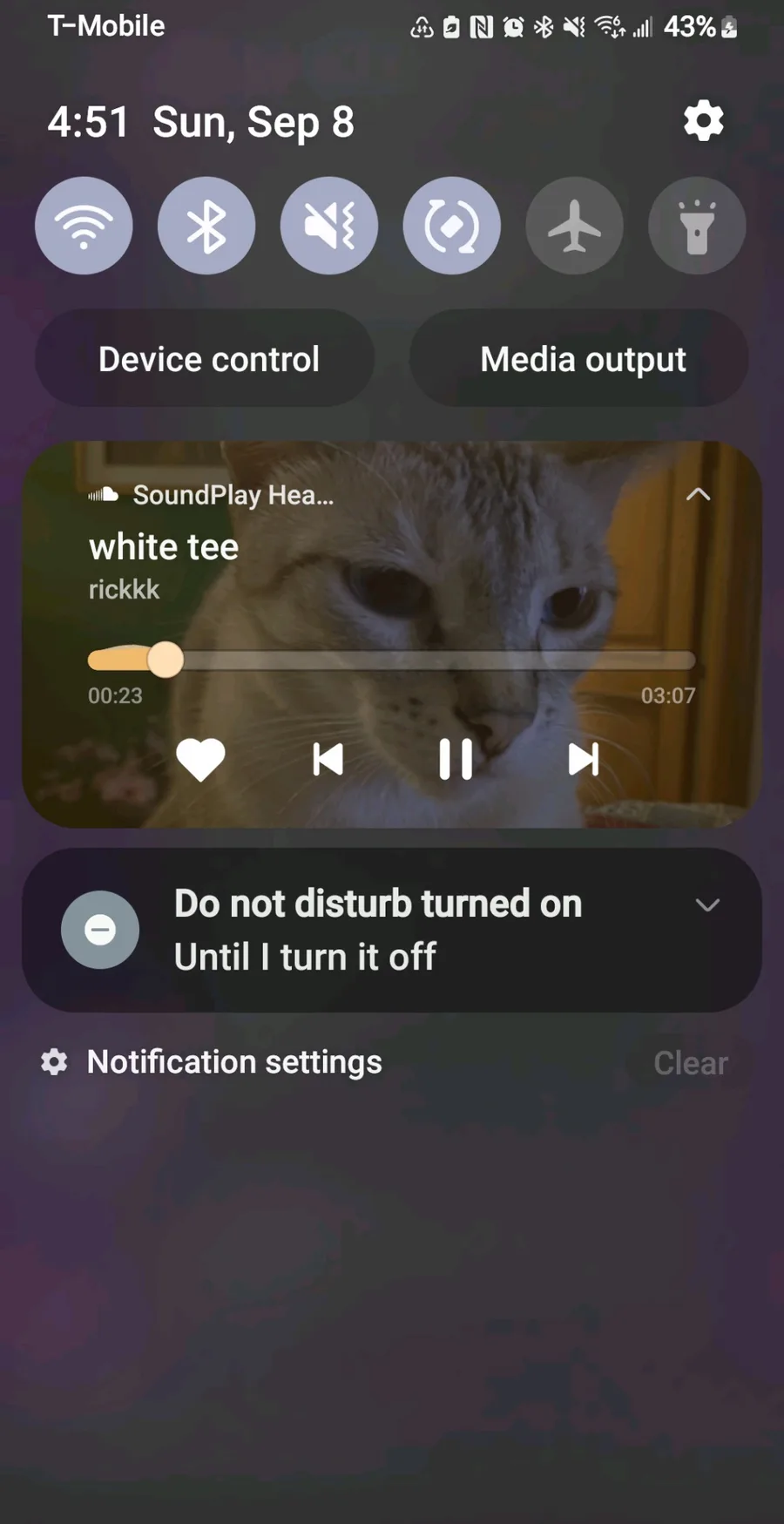The height and width of the screenshot is (1524, 784).
Task: Turn off the Bluetooth quick toggle
Action: pyautogui.click(x=206, y=226)
